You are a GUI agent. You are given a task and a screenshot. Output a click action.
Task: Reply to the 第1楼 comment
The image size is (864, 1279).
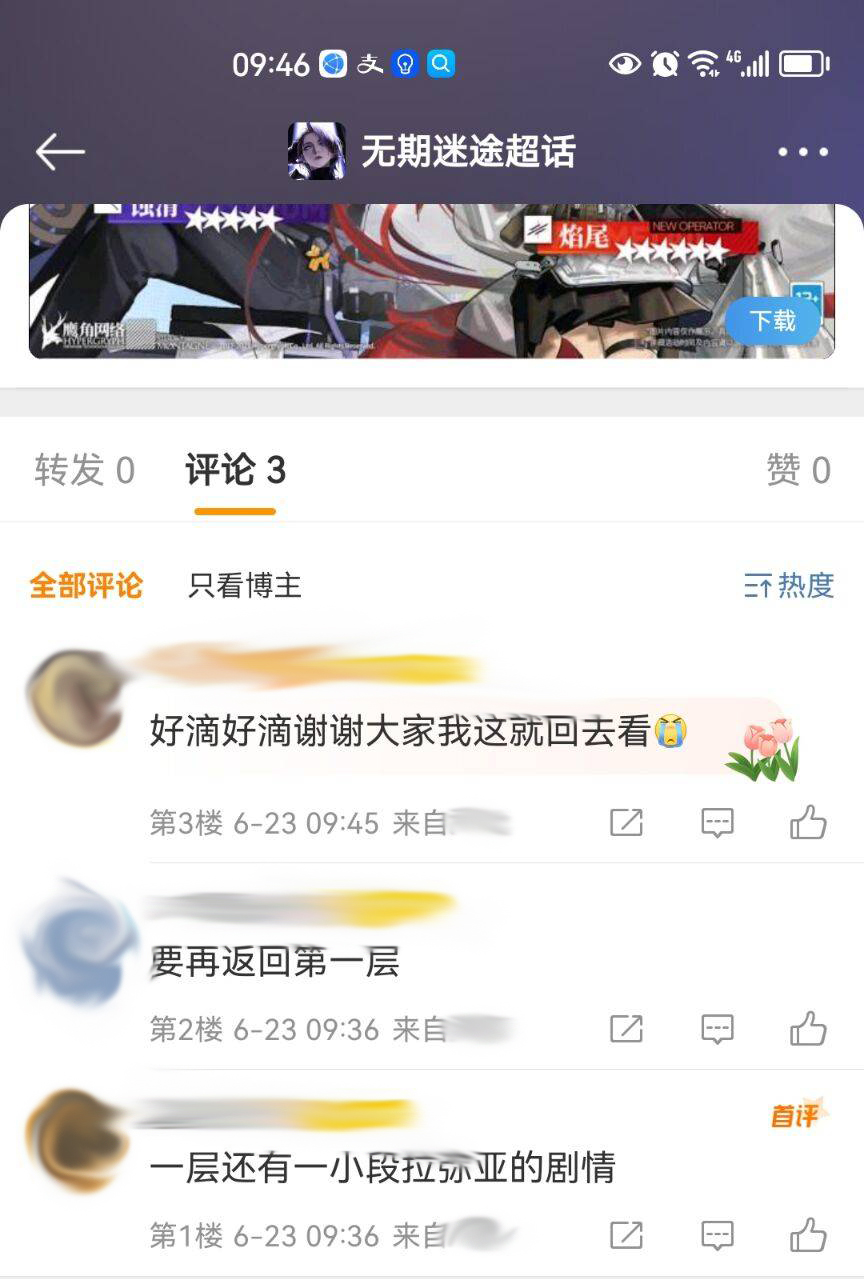(x=717, y=1235)
